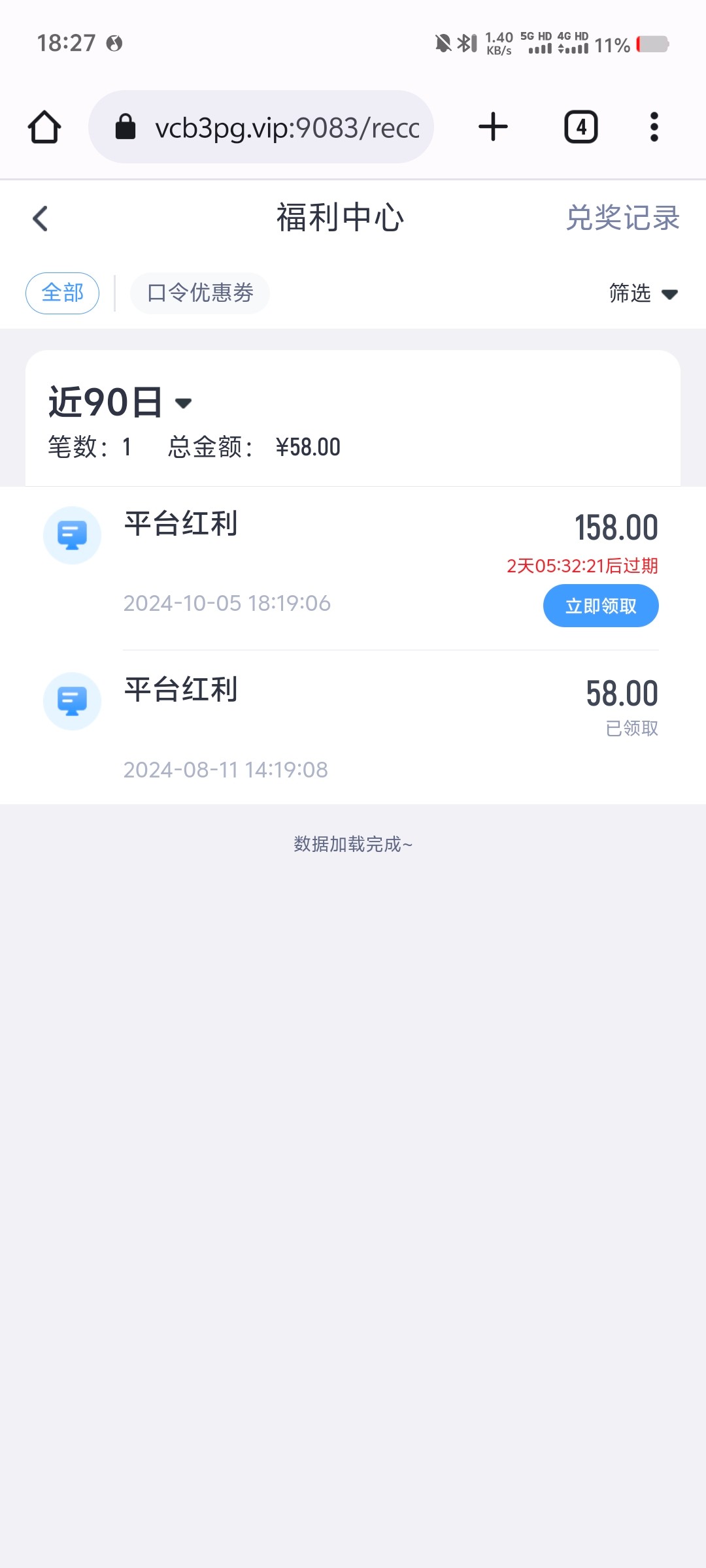Open a new browser tab
The width and height of the screenshot is (706, 1568).
pyautogui.click(x=493, y=127)
